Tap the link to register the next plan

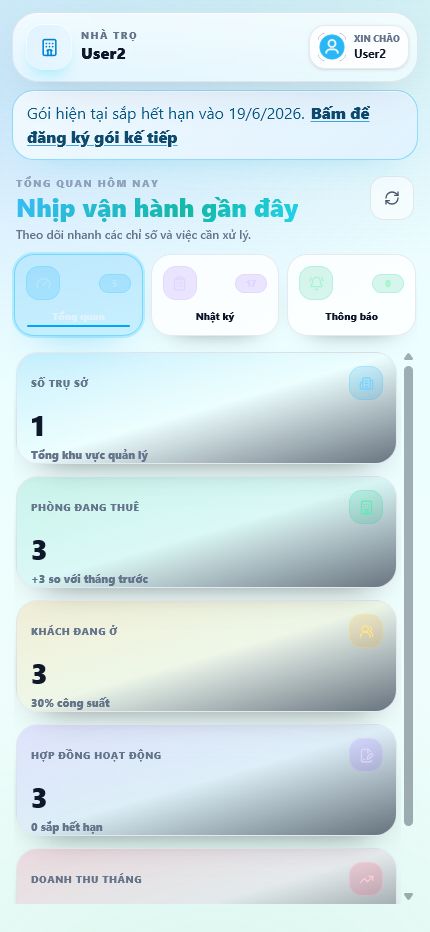click(198, 125)
